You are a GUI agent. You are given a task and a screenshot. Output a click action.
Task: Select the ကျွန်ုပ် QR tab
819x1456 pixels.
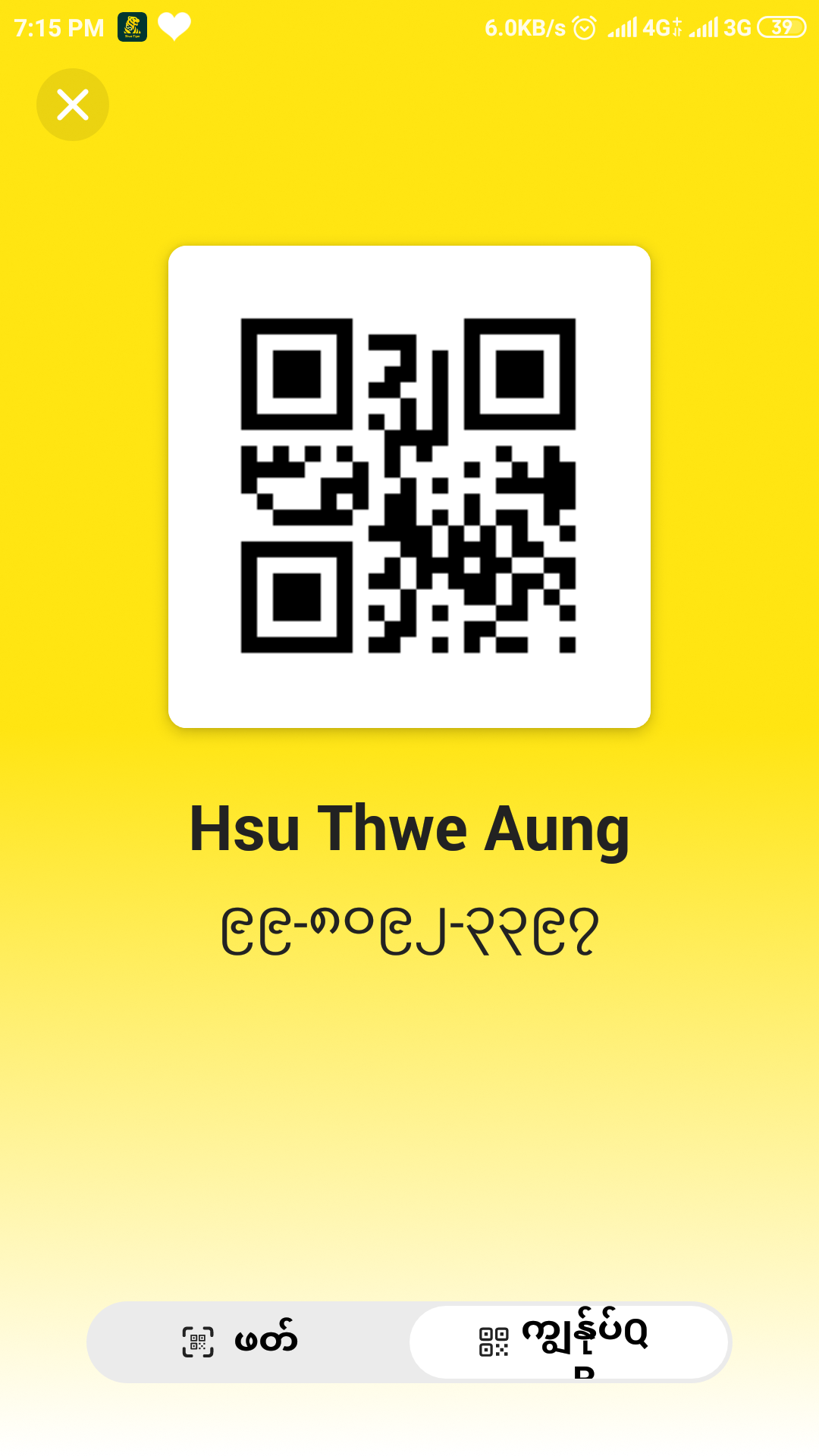tap(569, 1341)
